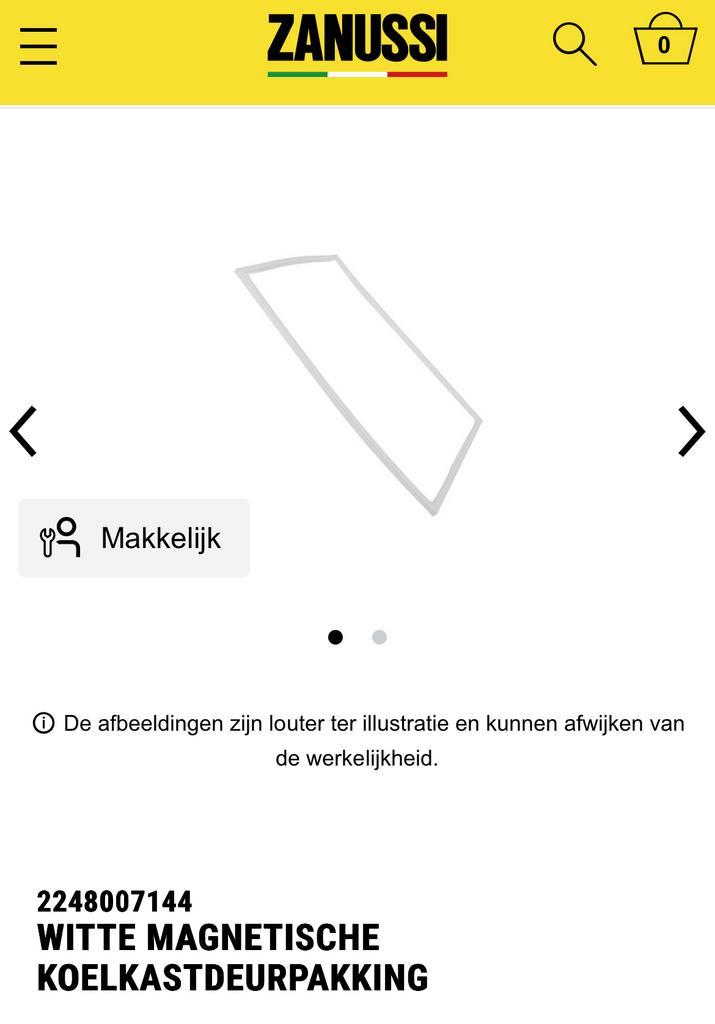Go to the Zanussi homepage logo
This screenshot has height=1024, width=715.
point(357,45)
